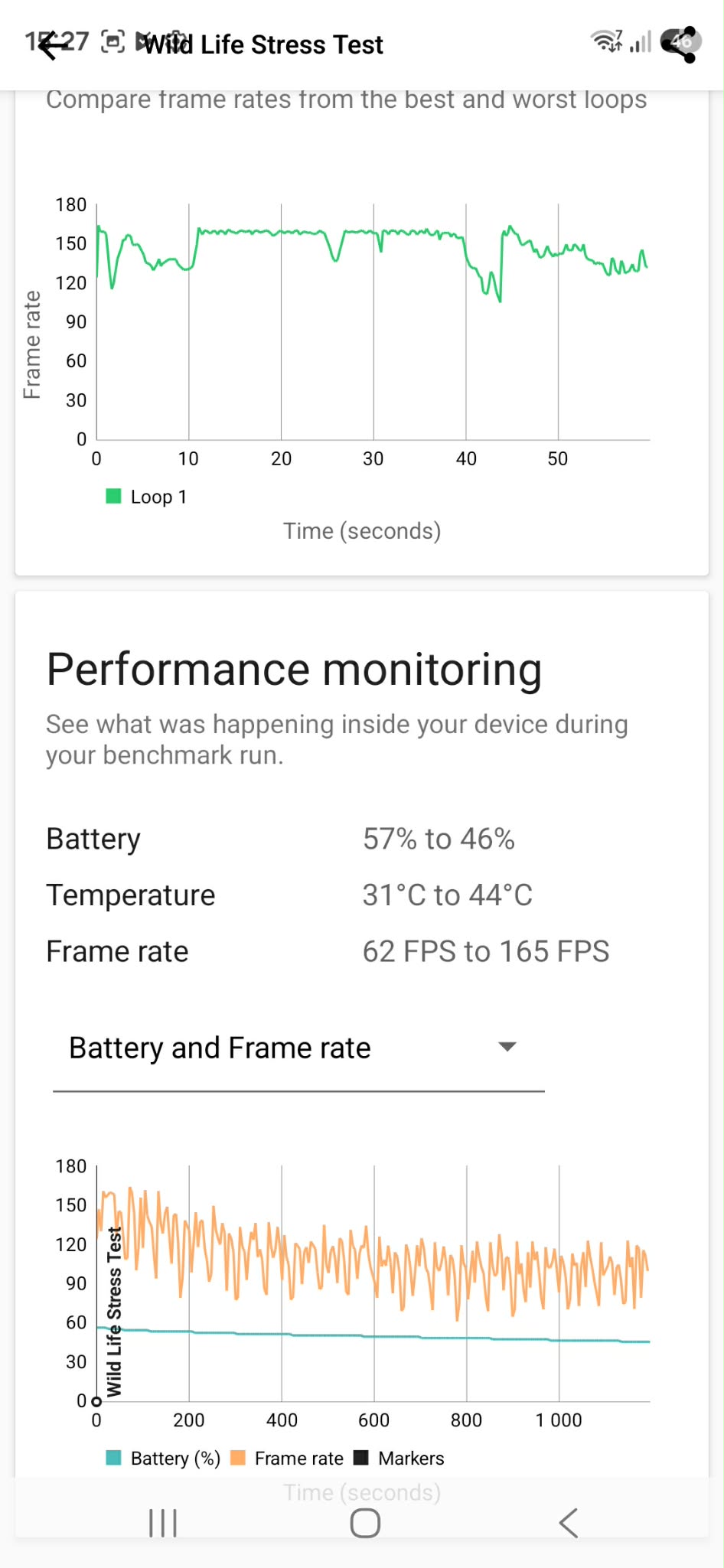This screenshot has width=724, height=1568.
Task: Tap the Android home button
Action: pyautogui.click(x=364, y=1523)
